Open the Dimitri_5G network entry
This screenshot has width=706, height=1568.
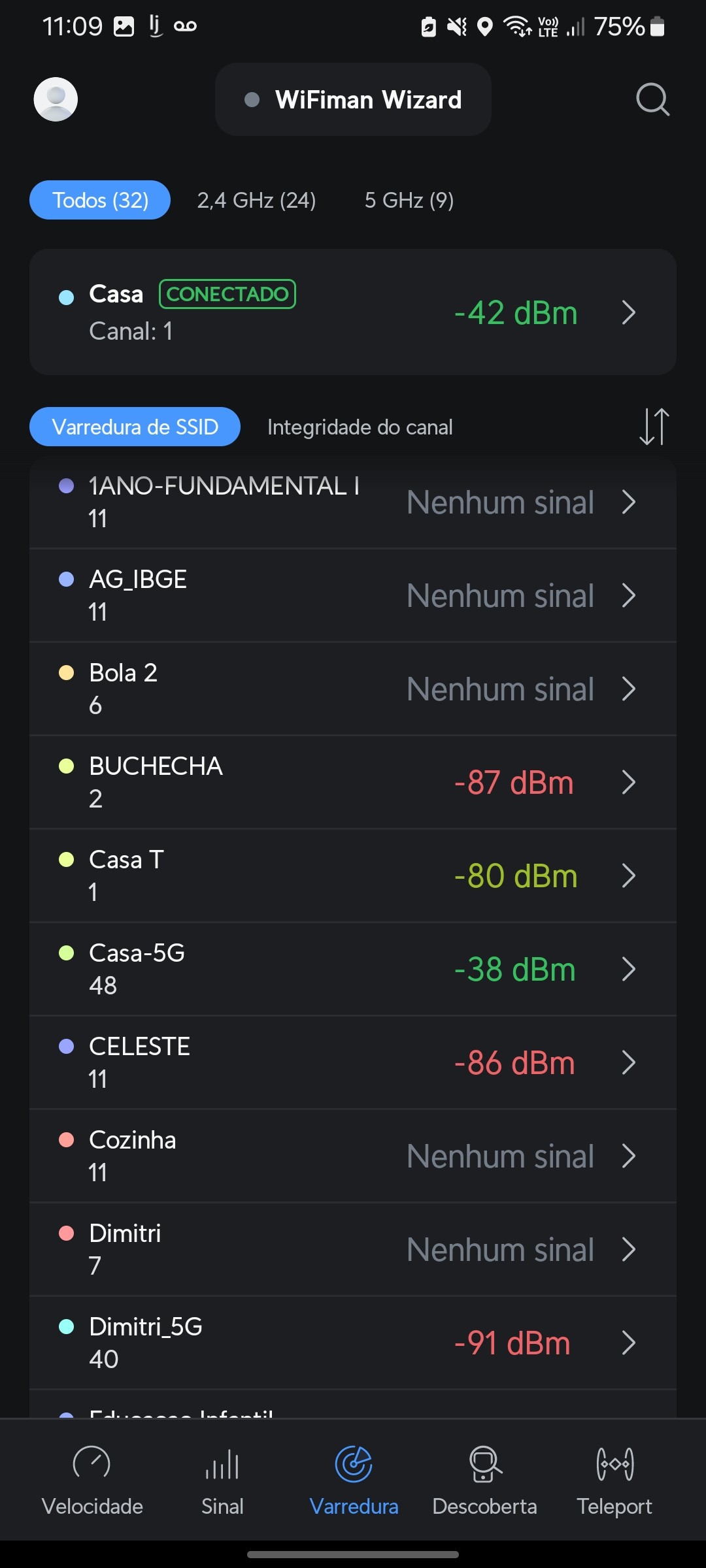point(353,1343)
